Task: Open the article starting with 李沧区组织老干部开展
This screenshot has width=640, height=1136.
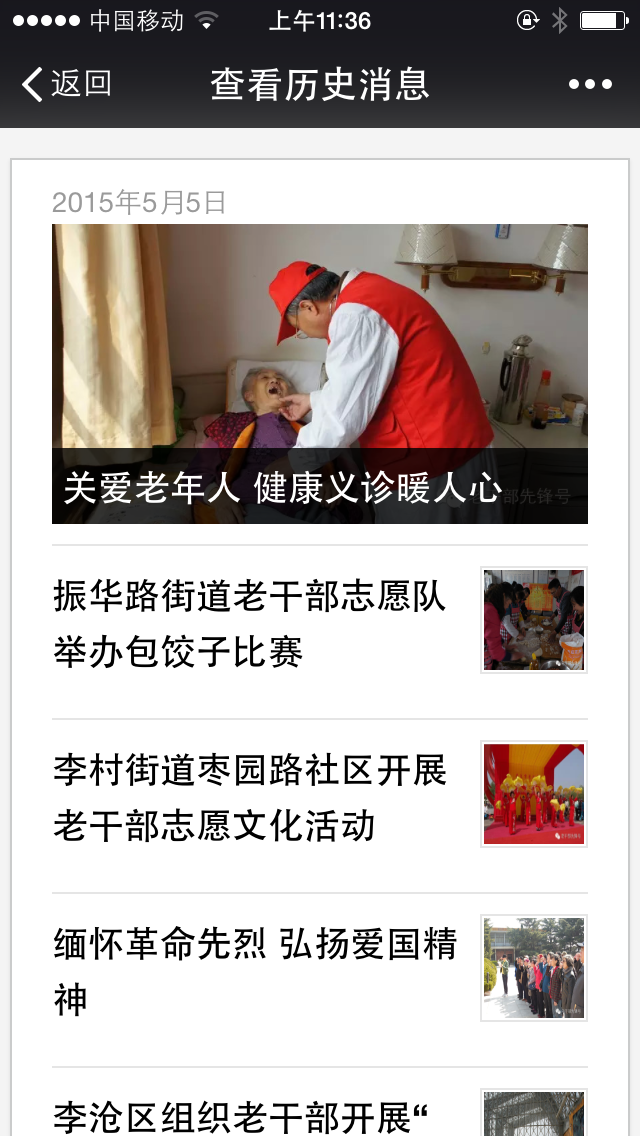Action: click(320, 1103)
